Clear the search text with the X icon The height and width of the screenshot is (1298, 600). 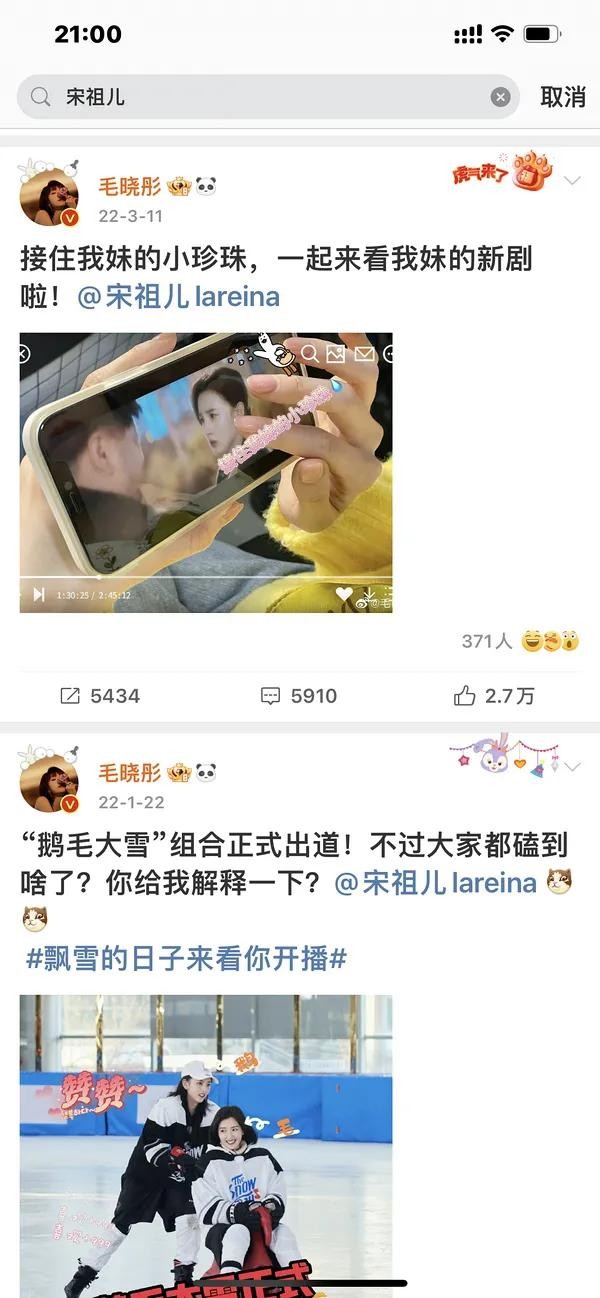point(500,97)
